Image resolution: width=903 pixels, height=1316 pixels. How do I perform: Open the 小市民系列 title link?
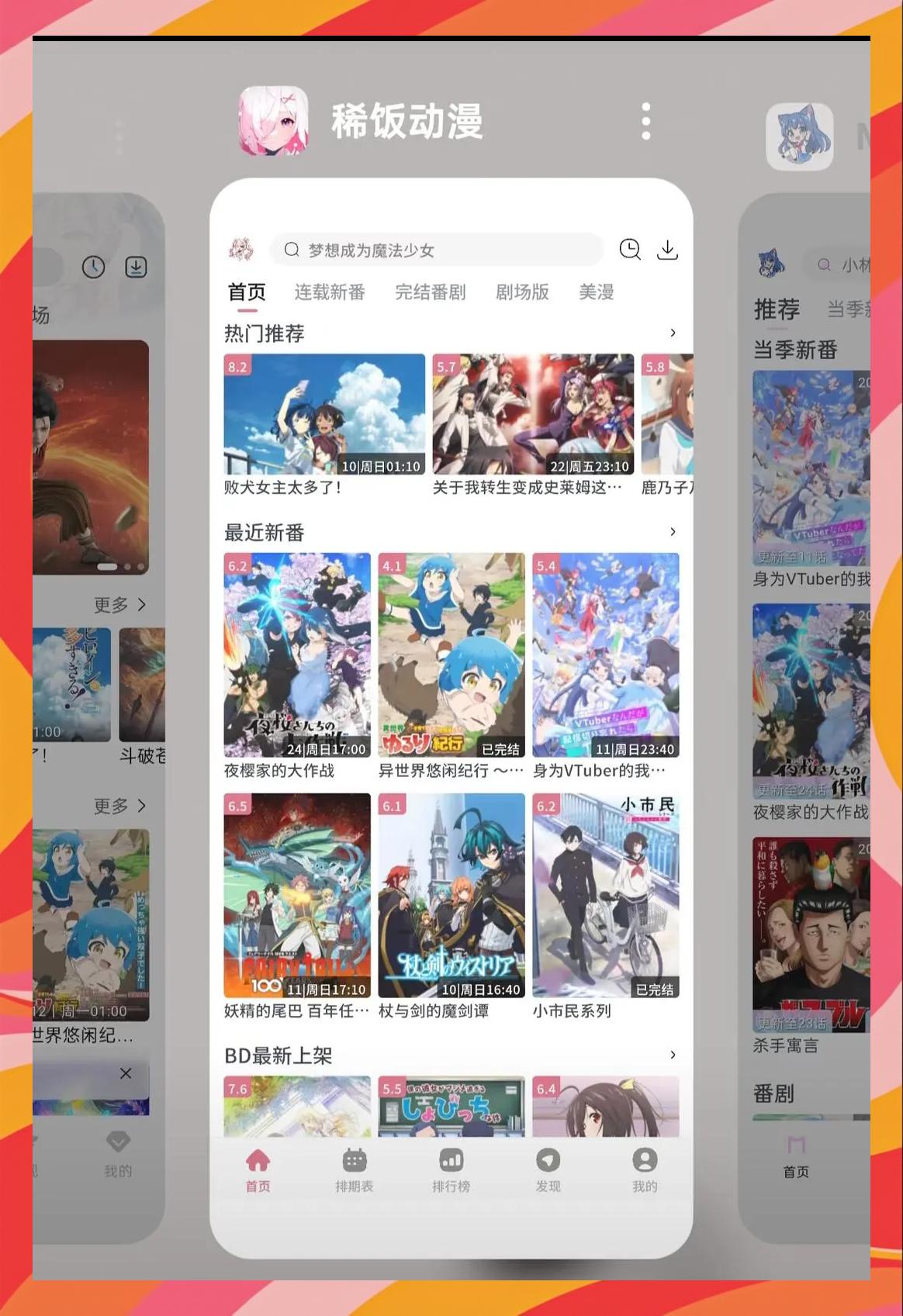pyautogui.click(x=572, y=1011)
